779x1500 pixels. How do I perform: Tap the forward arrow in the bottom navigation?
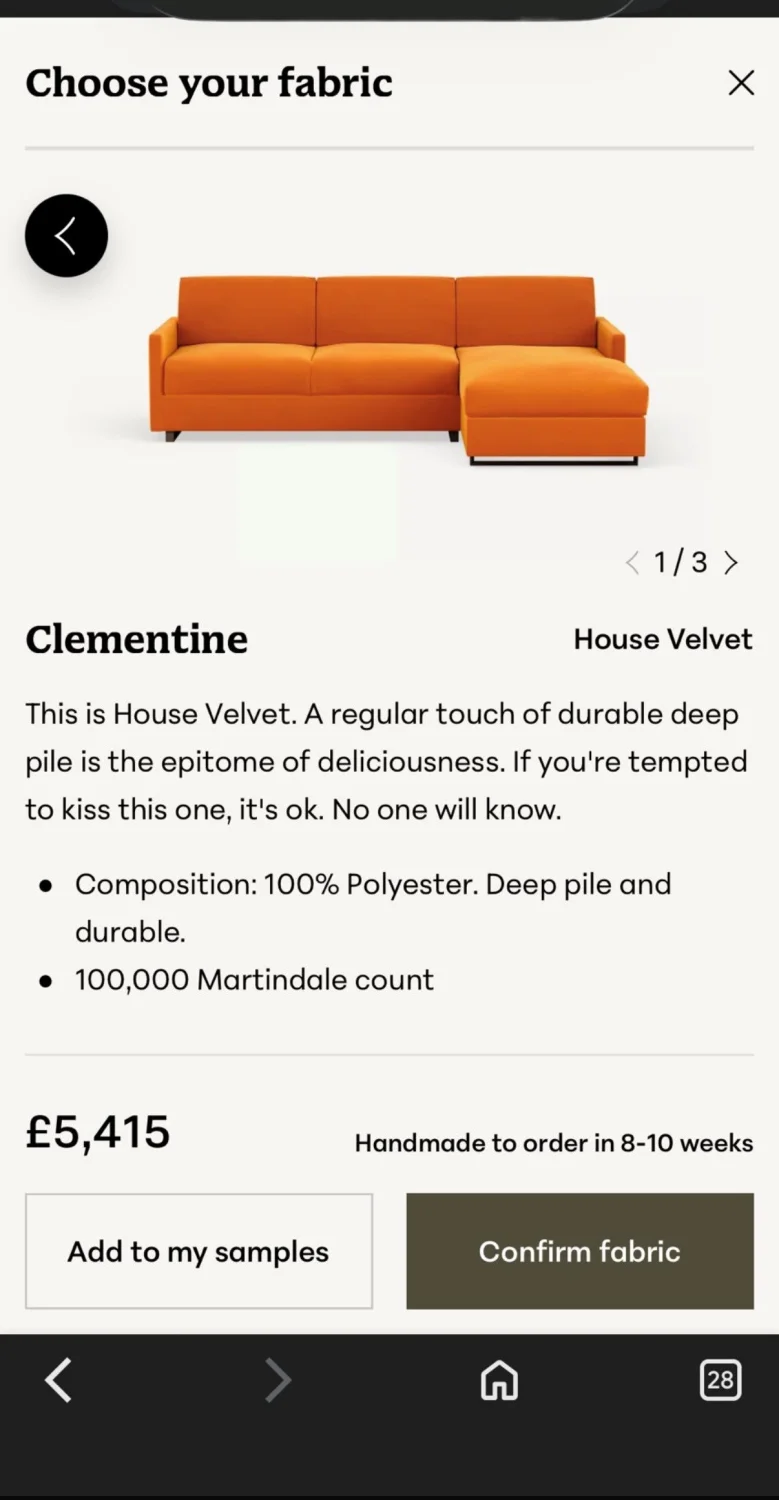coord(278,1380)
